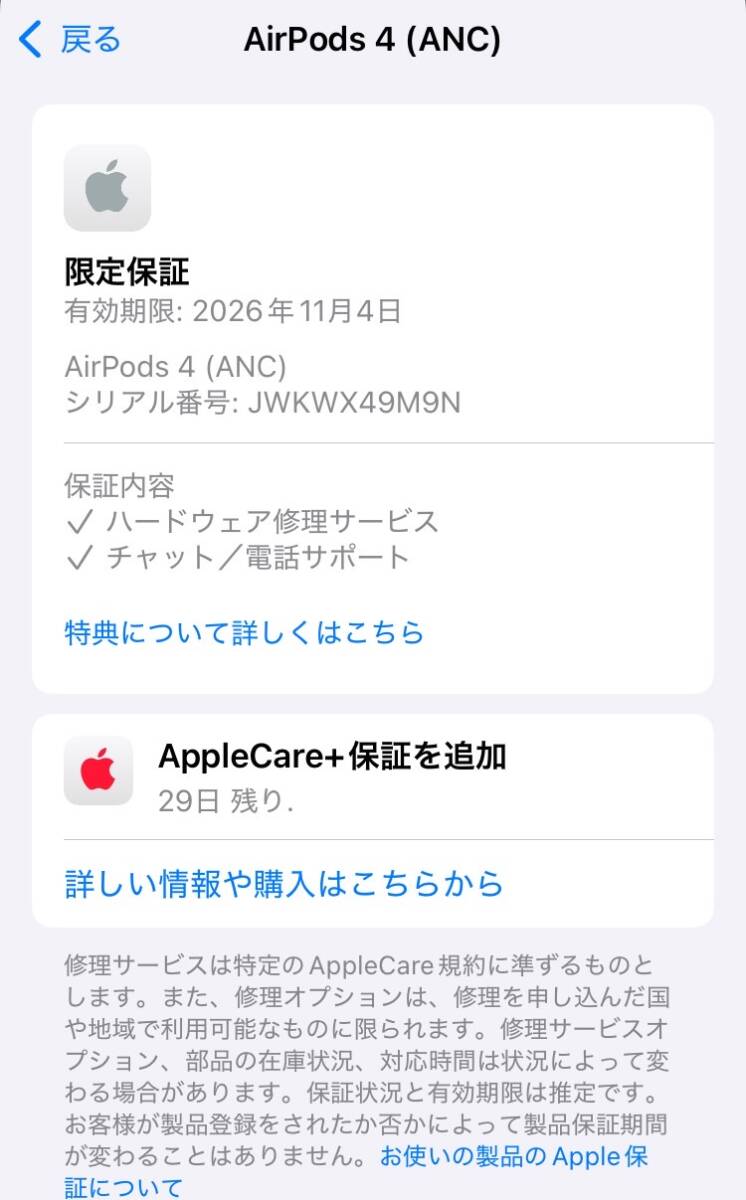Tap the checkmark beside ハードウェア修理サービス

tap(79, 520)
